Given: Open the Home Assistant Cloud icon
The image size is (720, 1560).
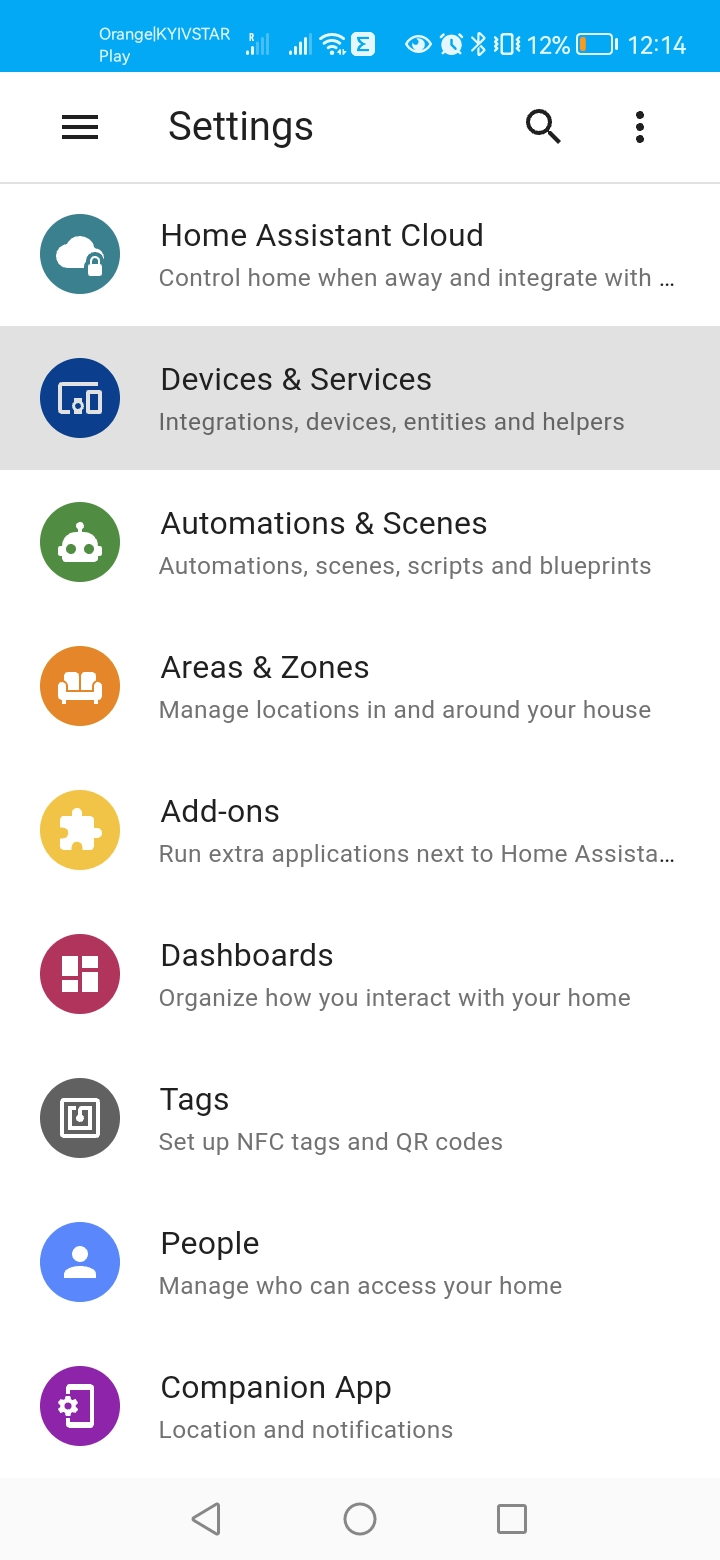Looking at the screenshot, I should (80, 254).
